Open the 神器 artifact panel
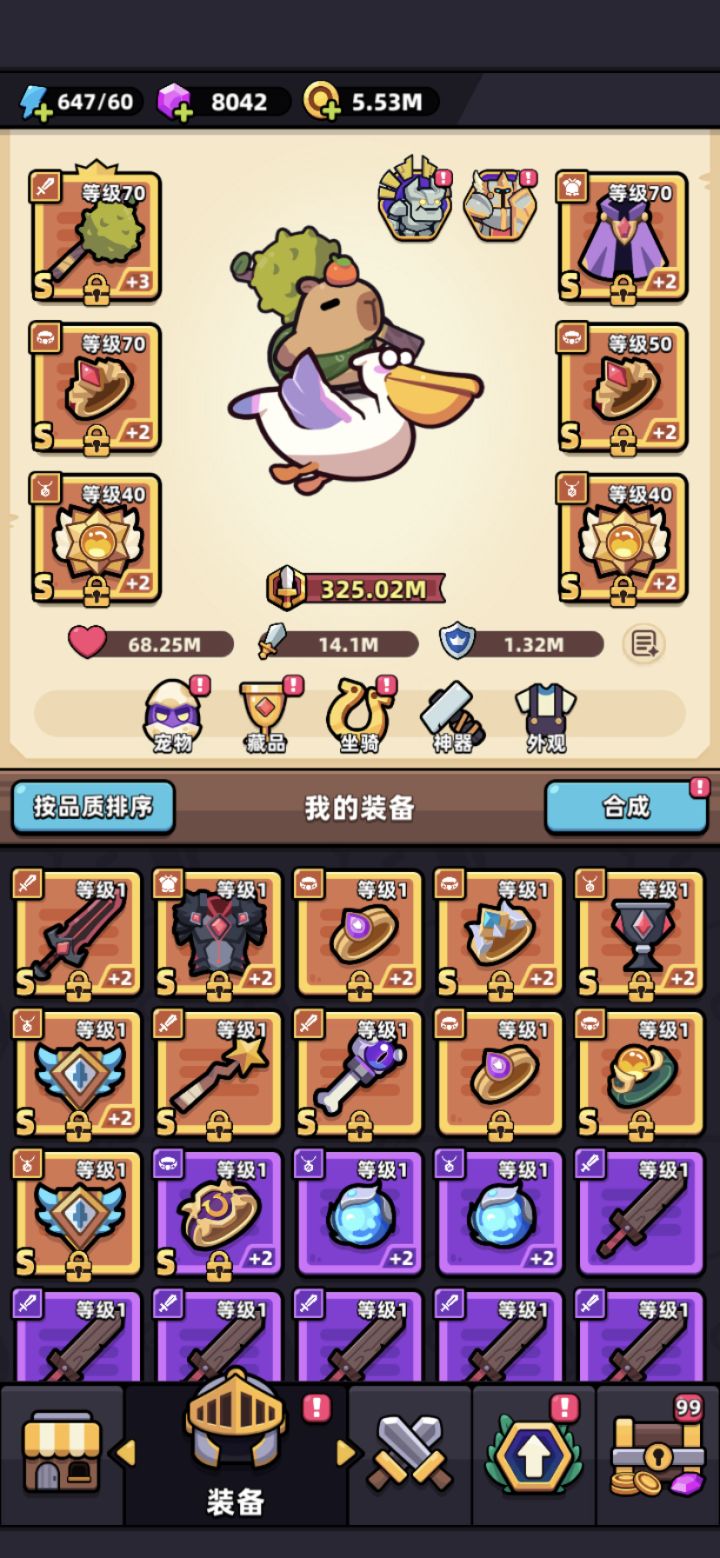The height and width of the screenshot is (1558, 720). (x=452, y=715)
